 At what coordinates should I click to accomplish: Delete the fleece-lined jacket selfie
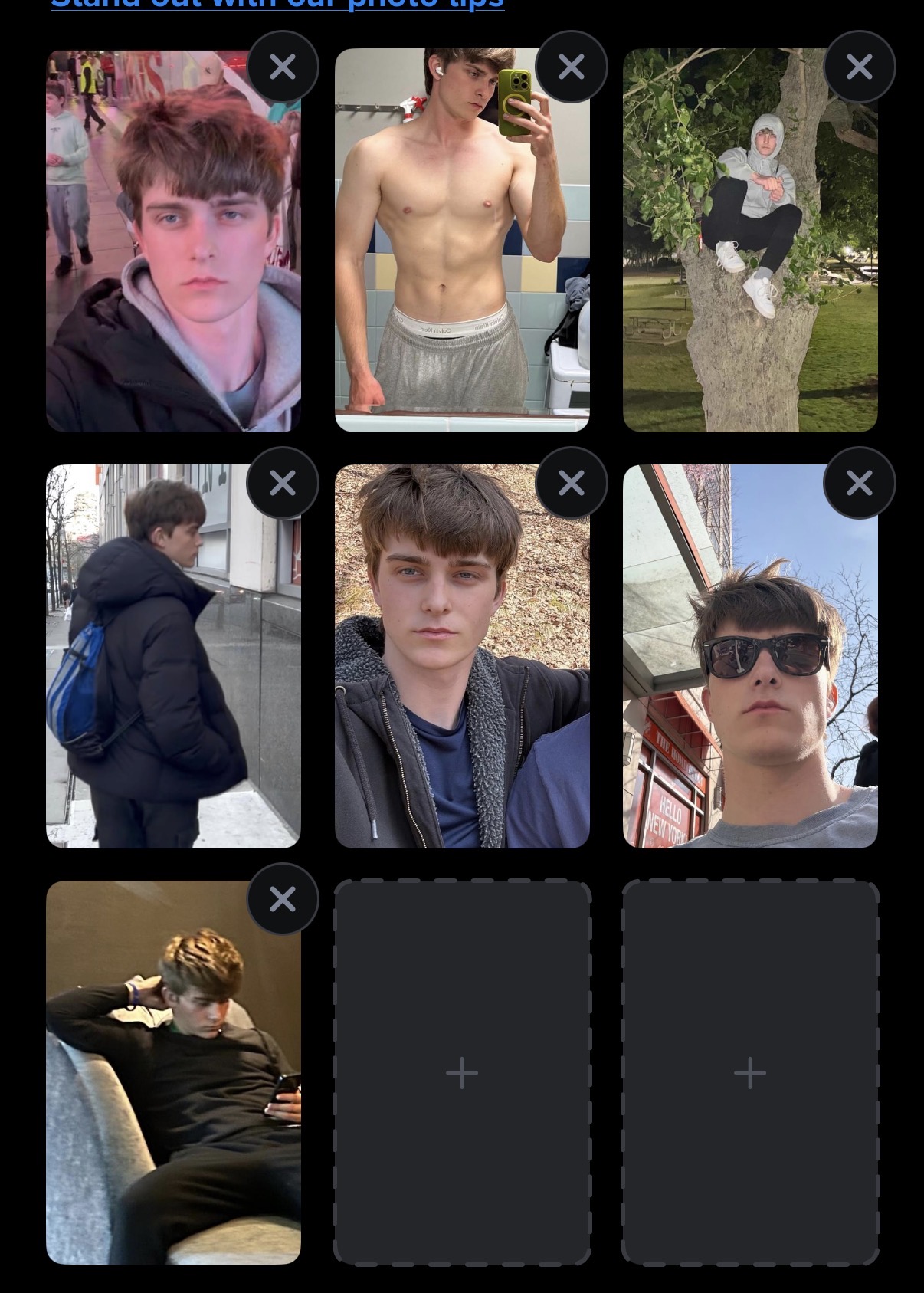(572, 484)
